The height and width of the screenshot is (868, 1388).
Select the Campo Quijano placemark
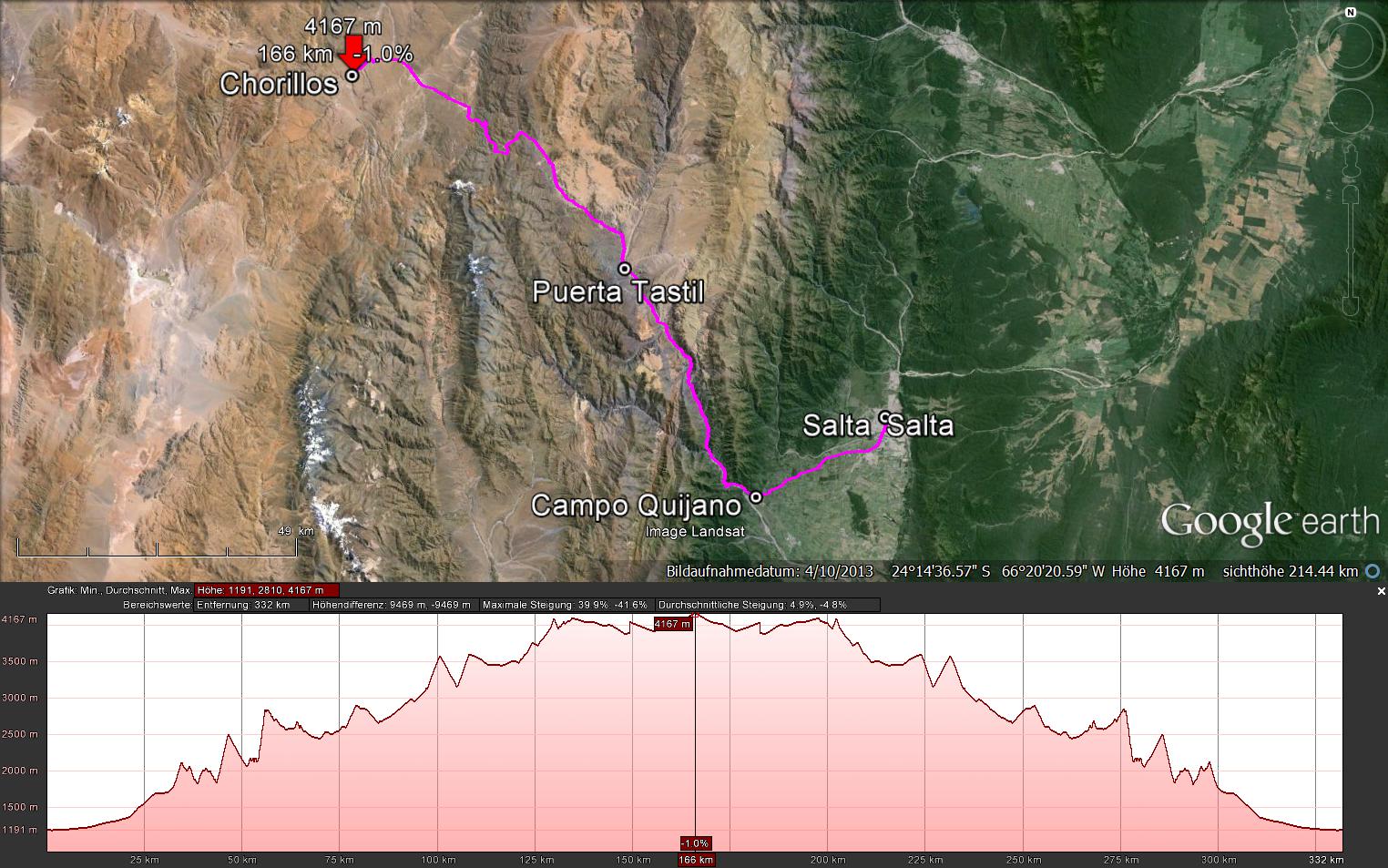(x=755, y=496)
